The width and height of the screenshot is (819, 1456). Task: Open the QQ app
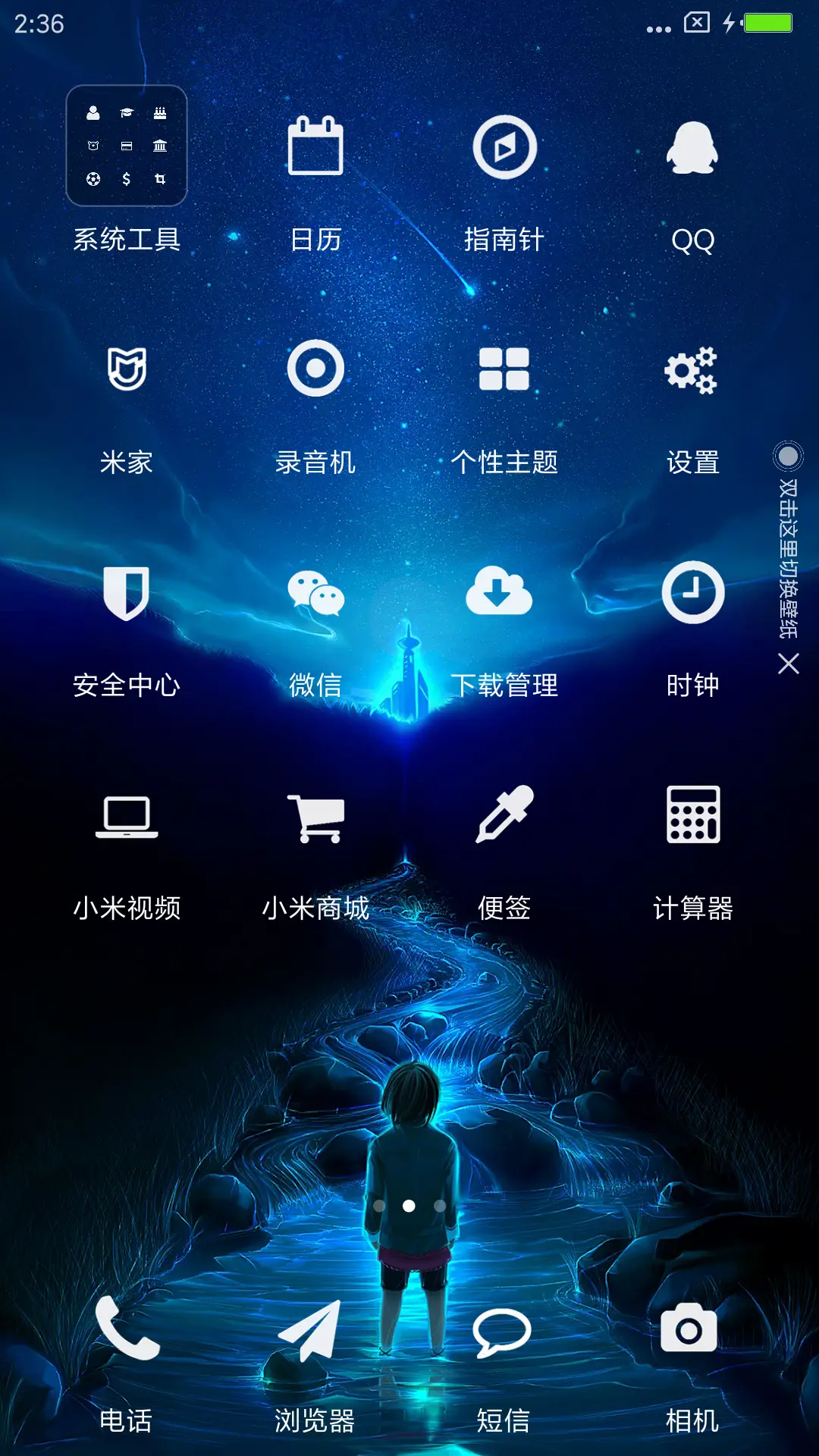(691, 149)
